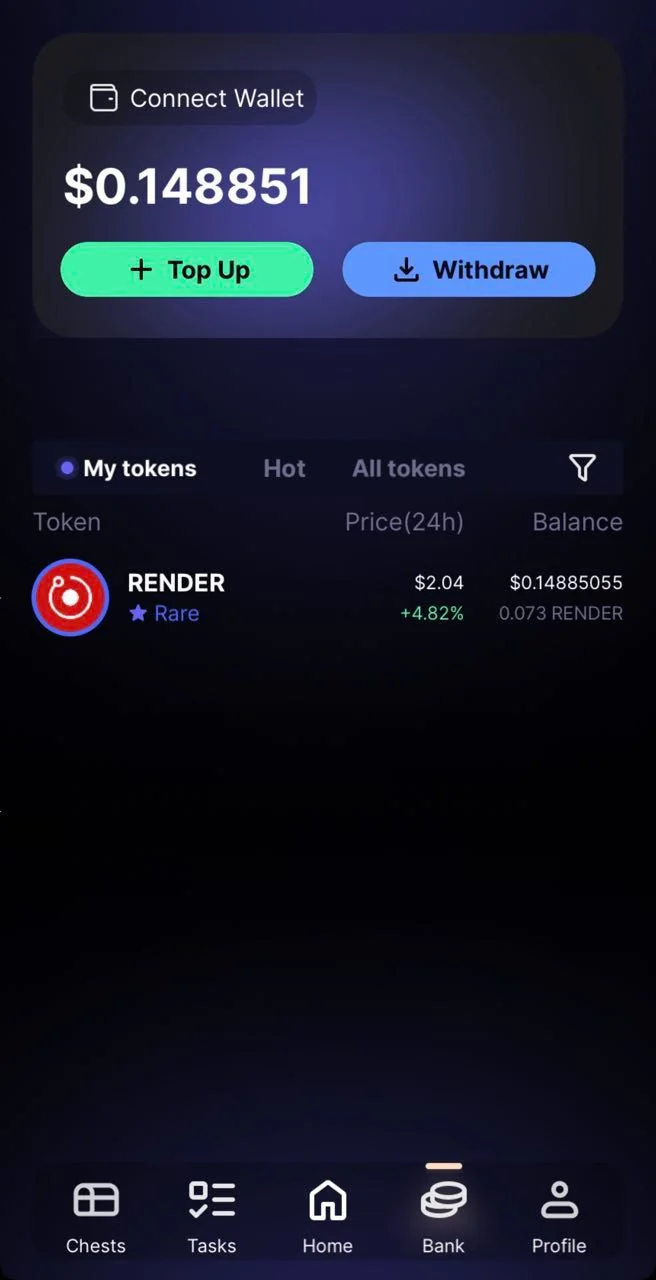
Task: Switch to the Hot tab
Action: click(284, 468)
